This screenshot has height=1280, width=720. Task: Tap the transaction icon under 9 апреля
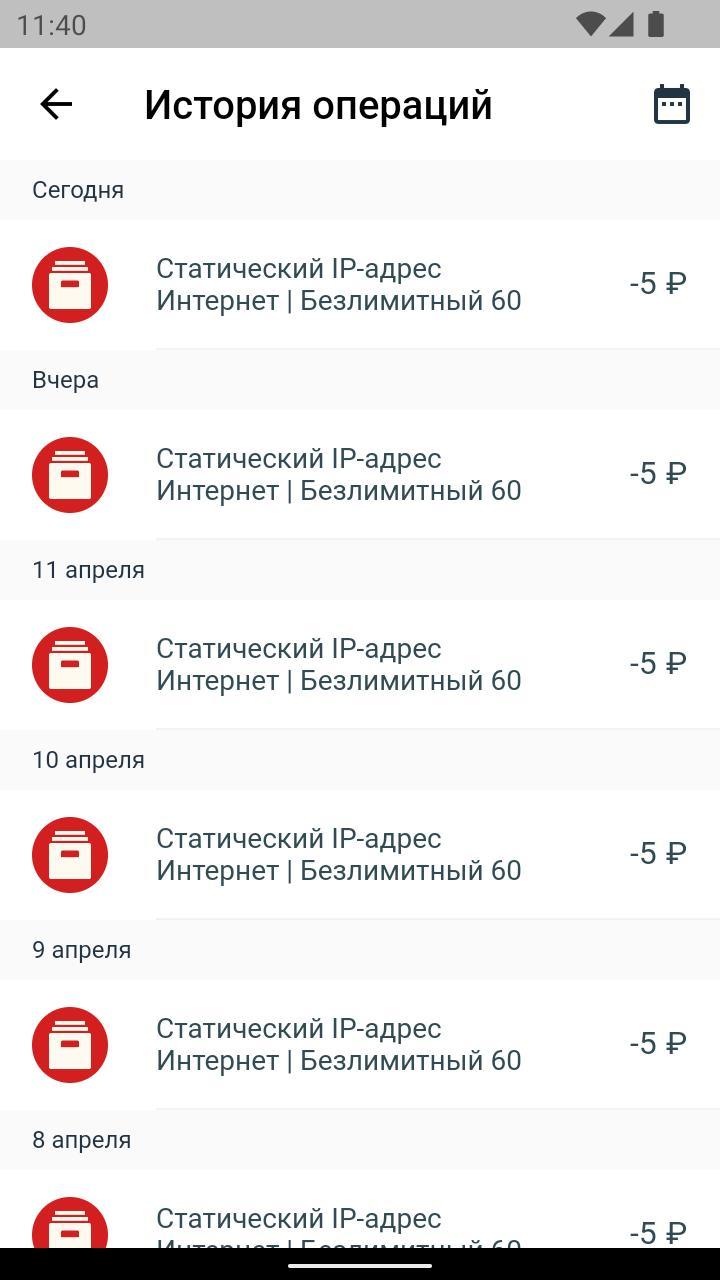point(70,1044)
